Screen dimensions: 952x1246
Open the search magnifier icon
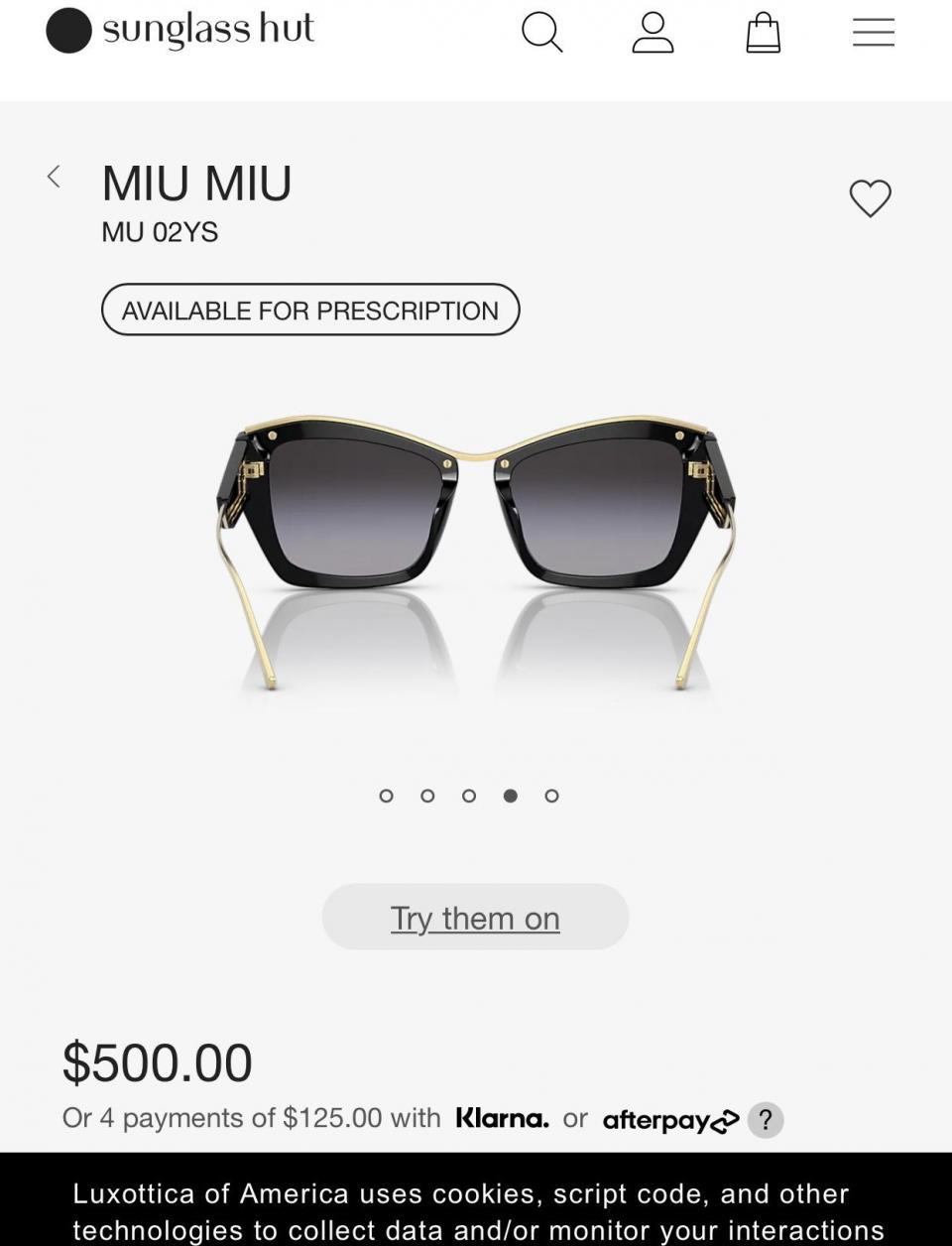coord(541,33)
